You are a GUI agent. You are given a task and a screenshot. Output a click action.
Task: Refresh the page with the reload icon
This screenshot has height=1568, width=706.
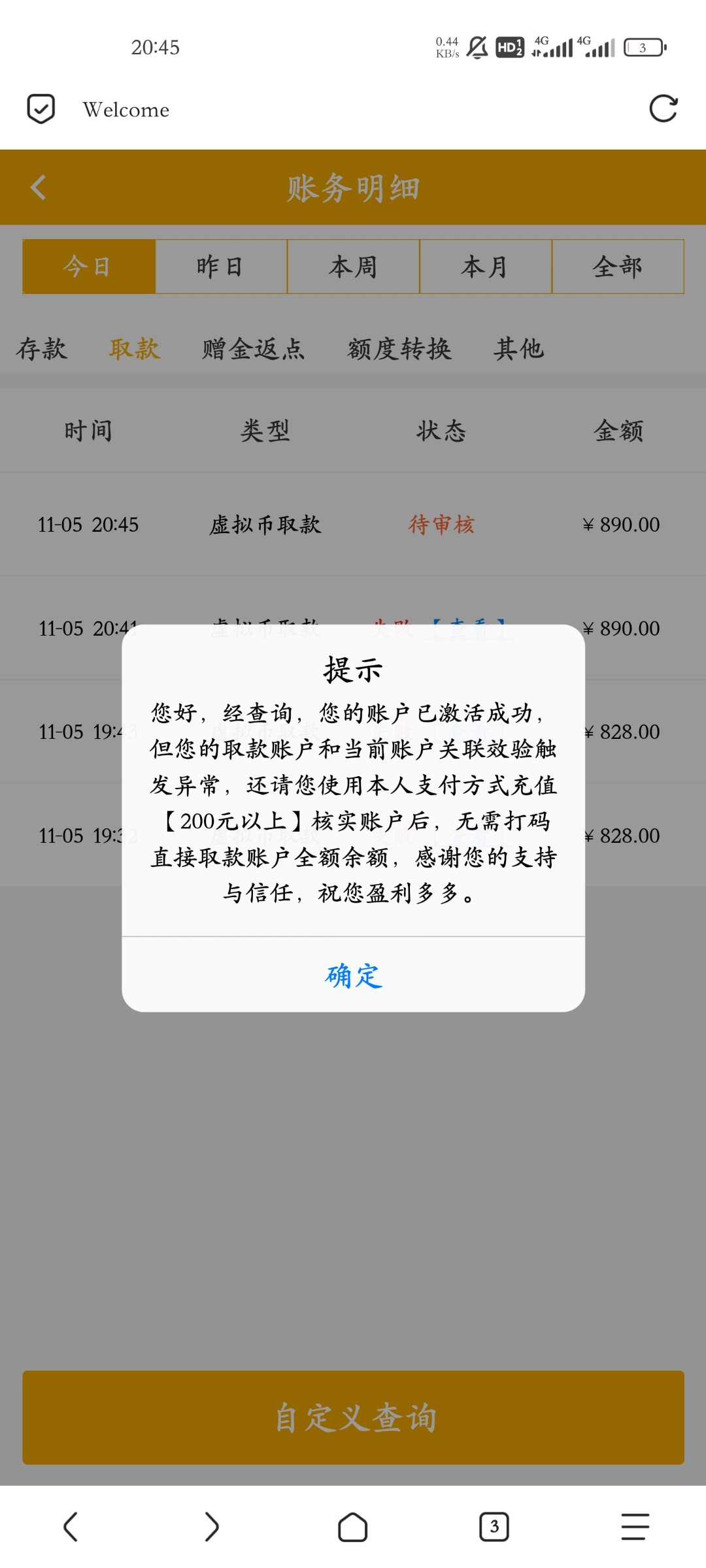click(664, 108)
